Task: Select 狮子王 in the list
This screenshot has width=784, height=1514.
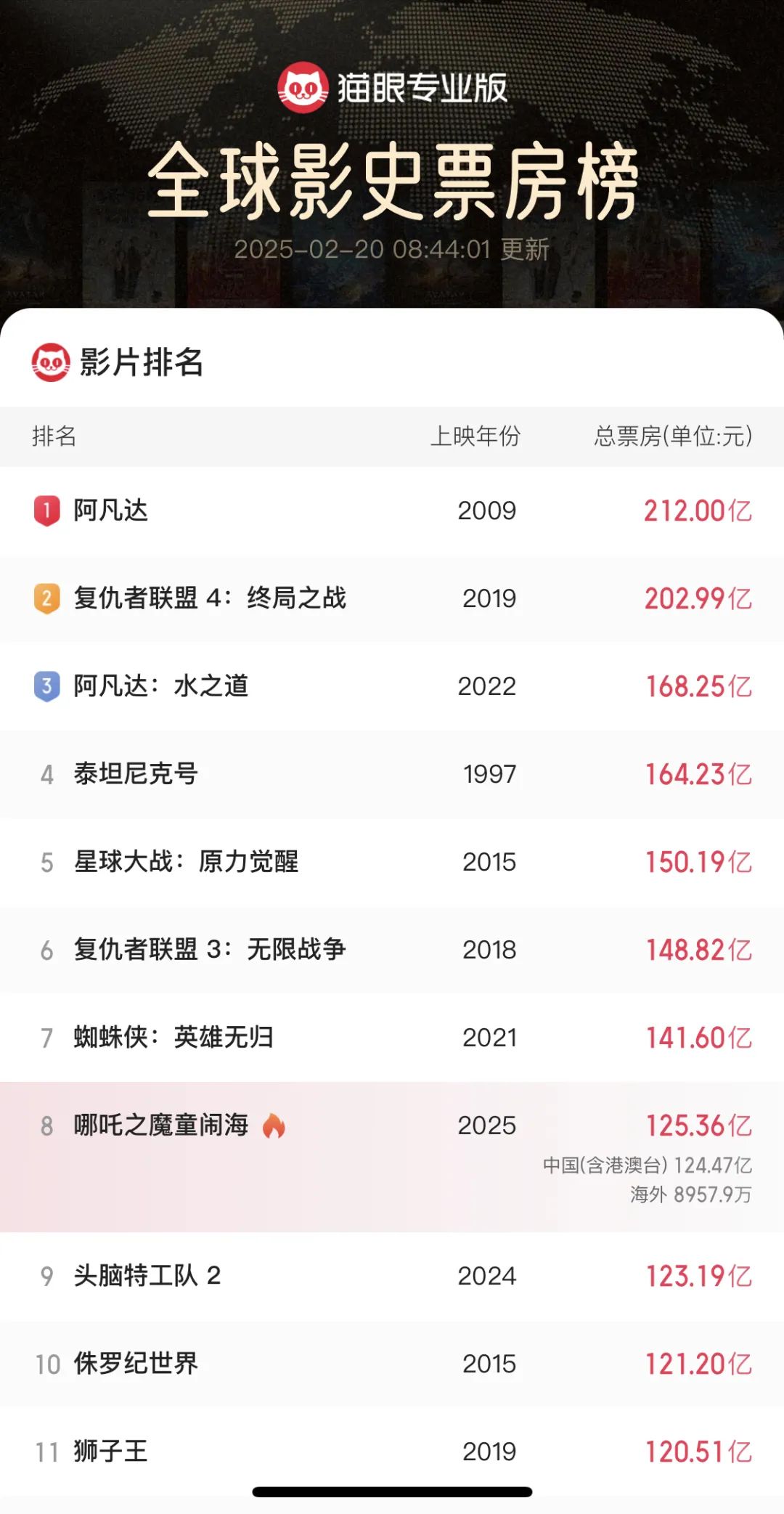Action: tap(392, 1452)
